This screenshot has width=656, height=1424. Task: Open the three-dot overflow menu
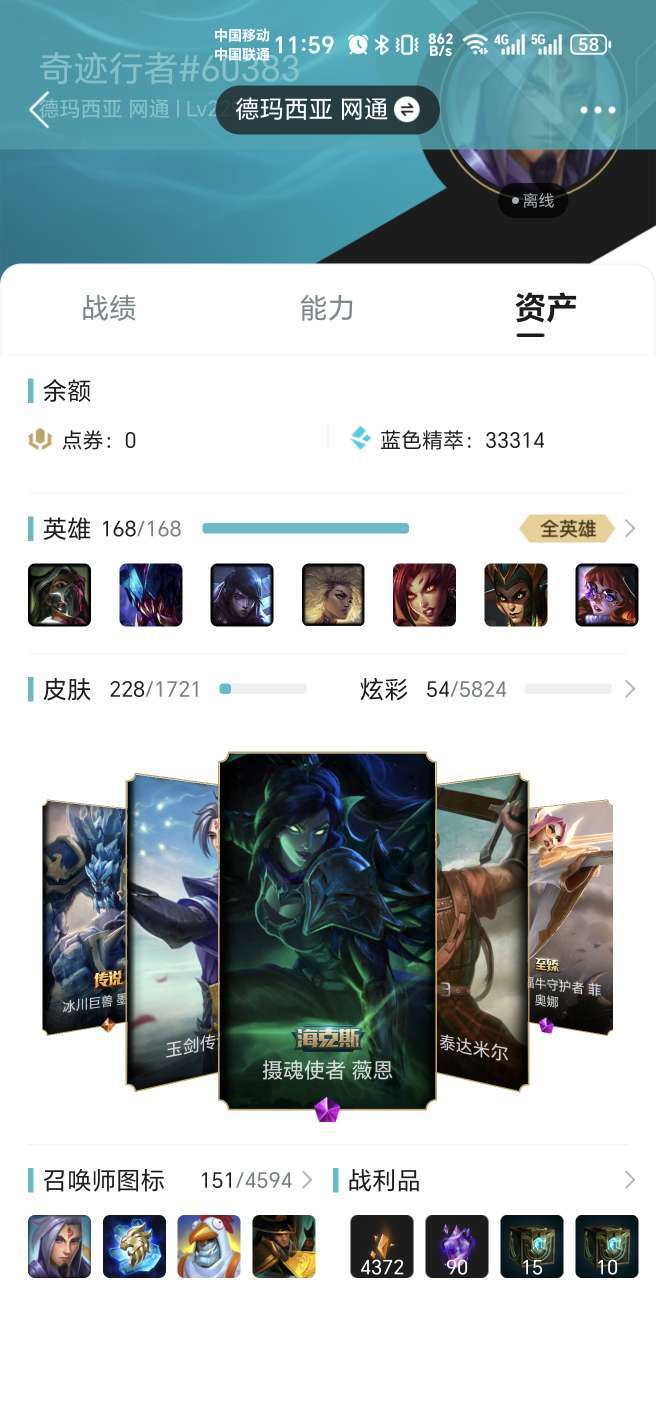click(x=598, y=110)
